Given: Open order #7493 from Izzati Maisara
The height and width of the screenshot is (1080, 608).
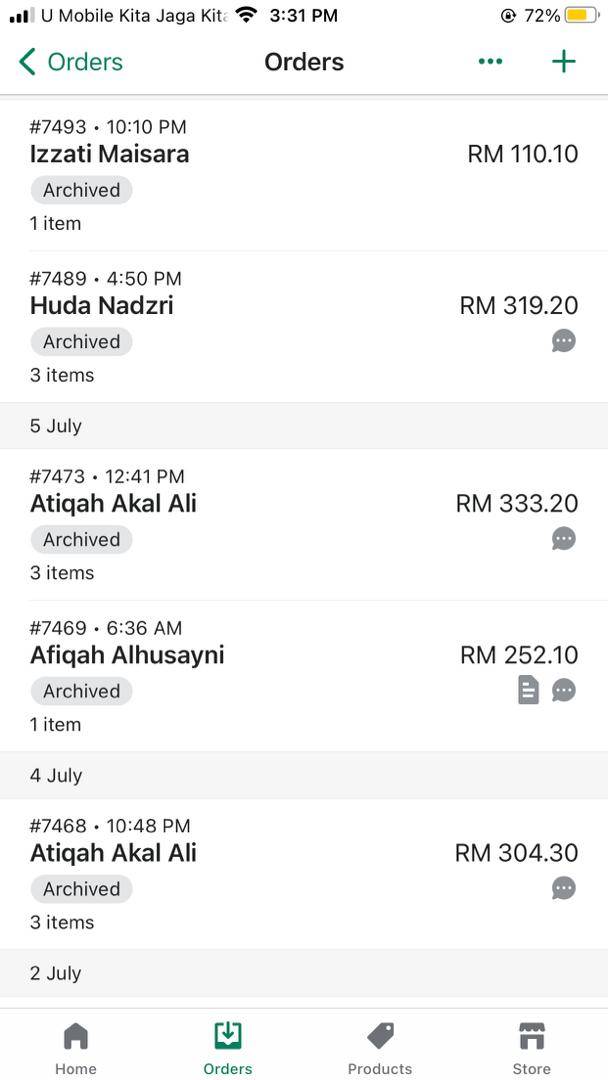Looking at the screenshot, I should pyautogui.click(x=304, y=176).
